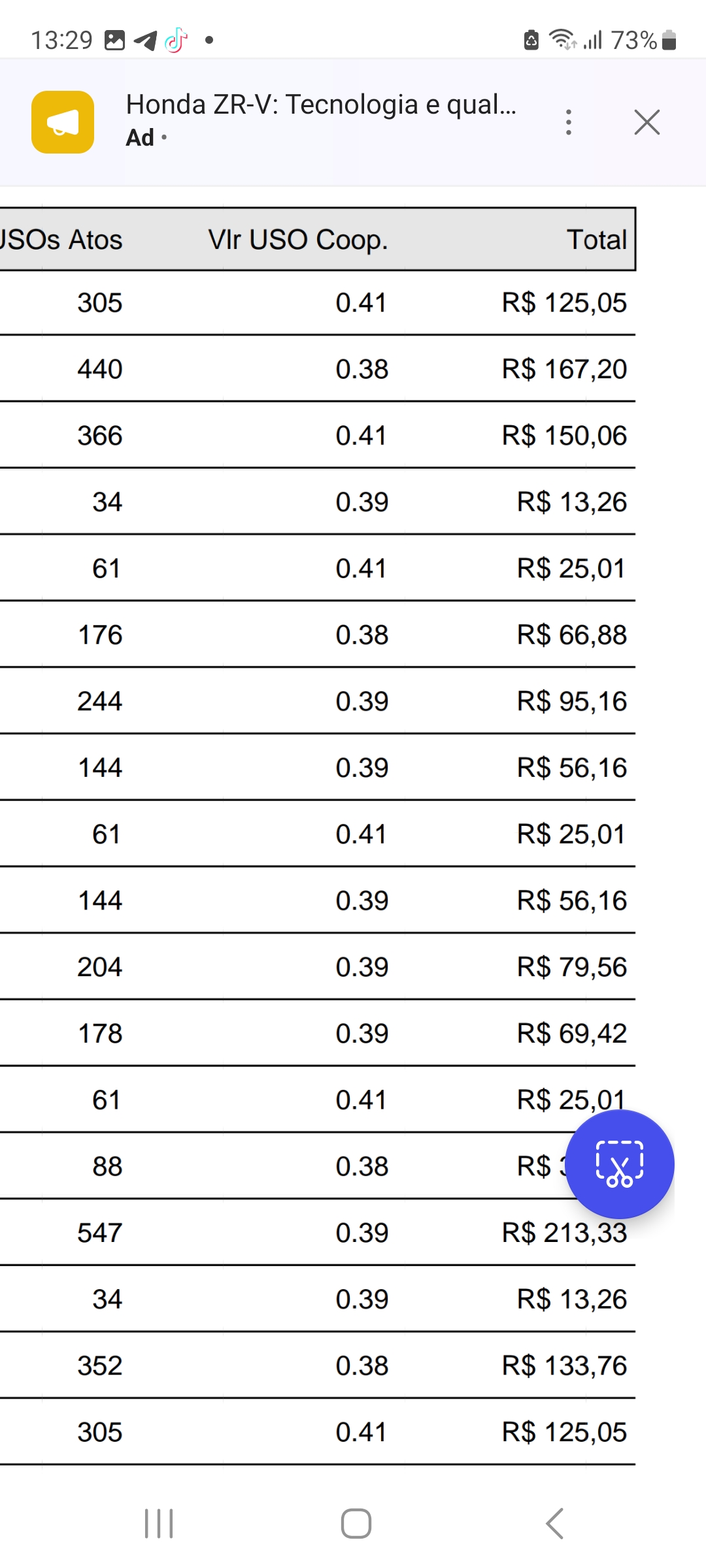Tap the floating screenshot crop button
This screenshot has height=1568, width=706.
tap(619, 1164)
